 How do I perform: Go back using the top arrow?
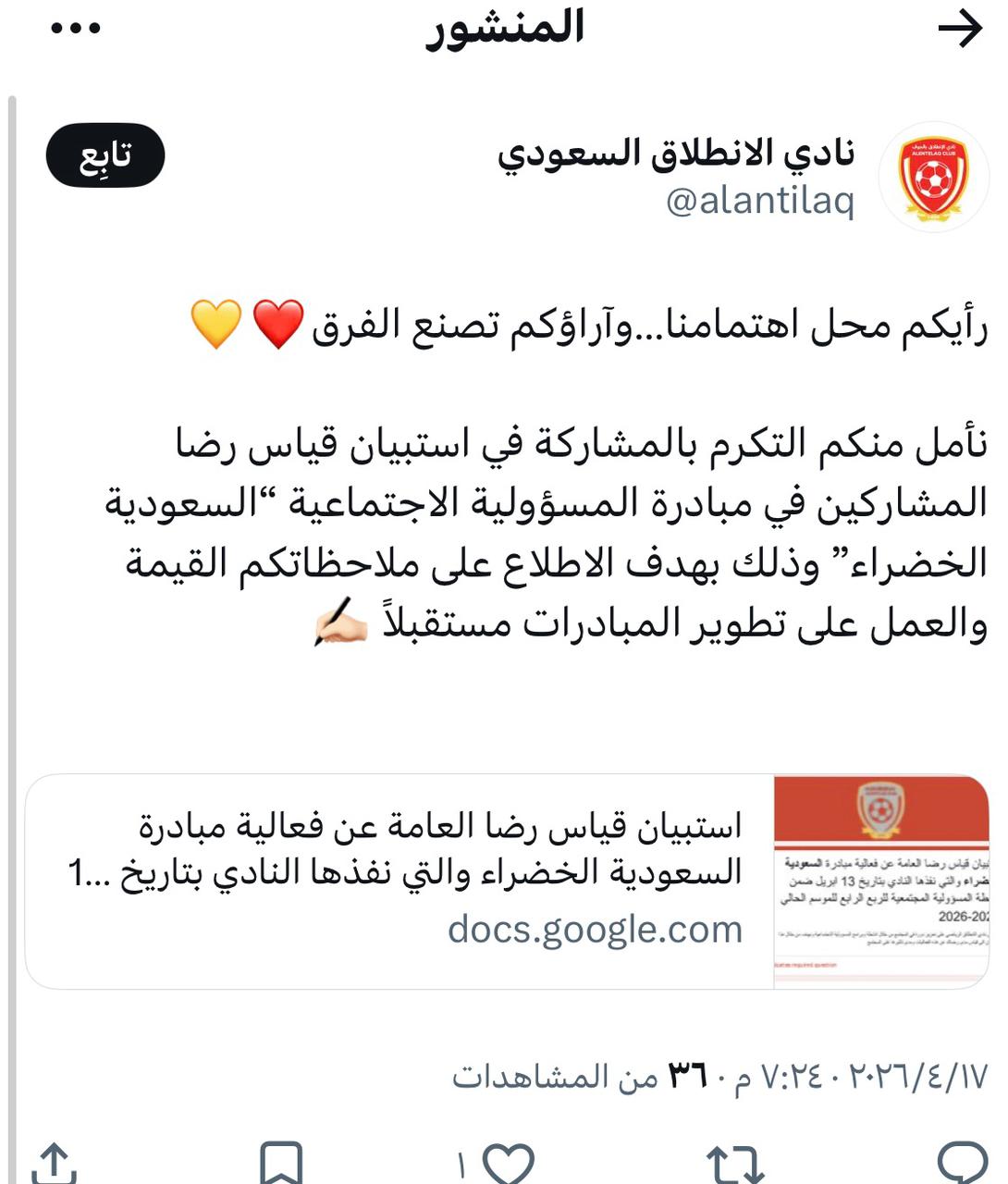[x=959, y=30]
